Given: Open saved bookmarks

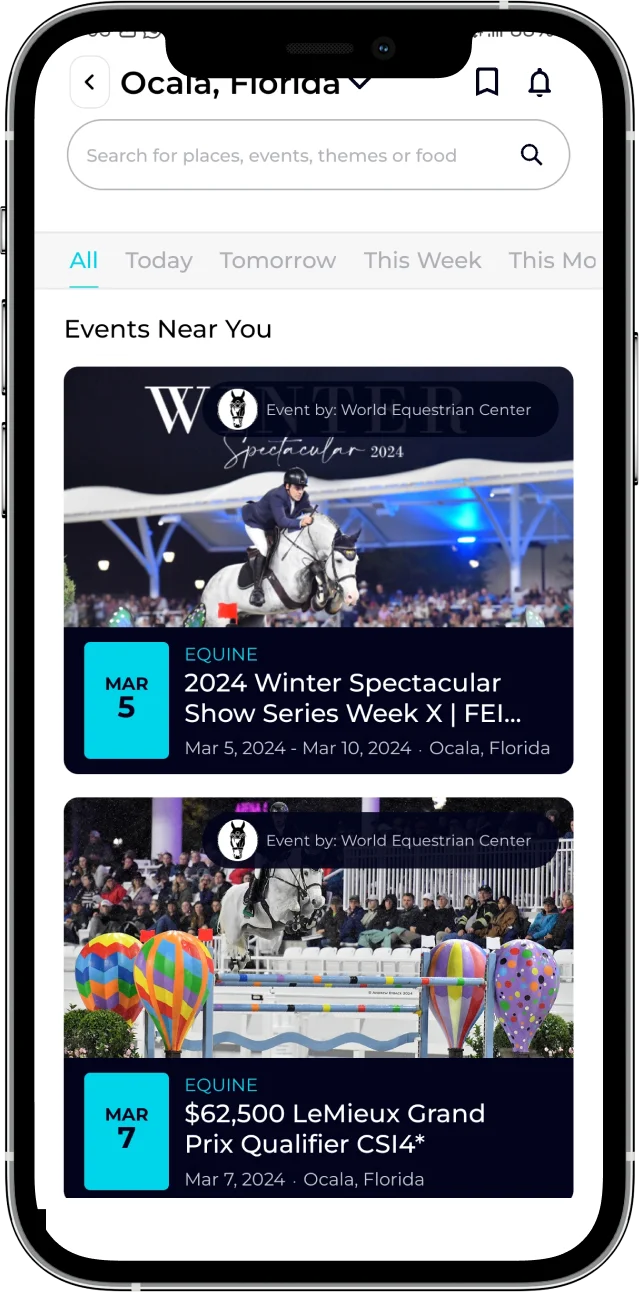Looking at the screenshot, I should click(x=487, y=83).
